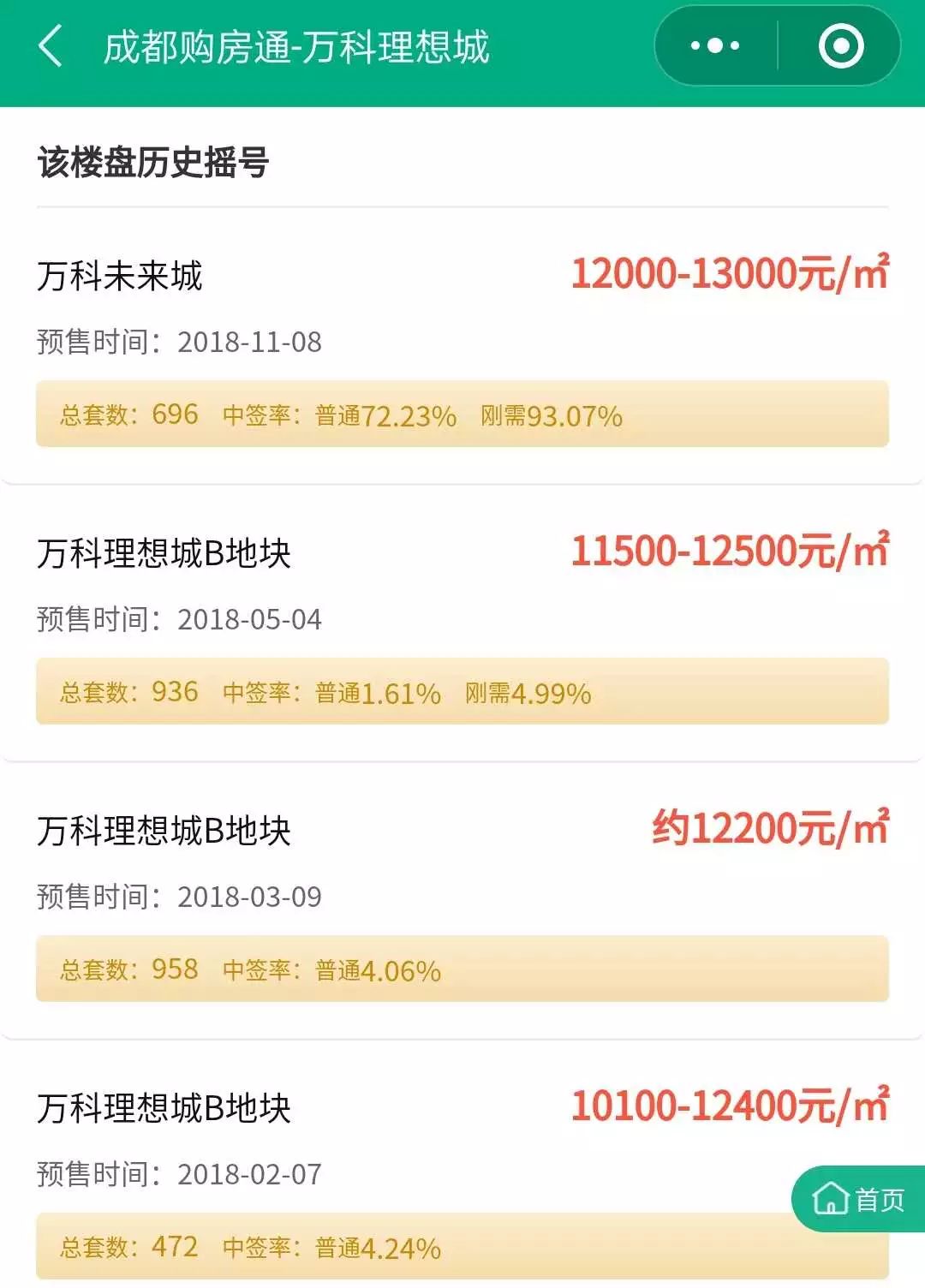Click the 12000-13000元/㎡ price text
The image size is (925, 1288).
coord(732,272)
